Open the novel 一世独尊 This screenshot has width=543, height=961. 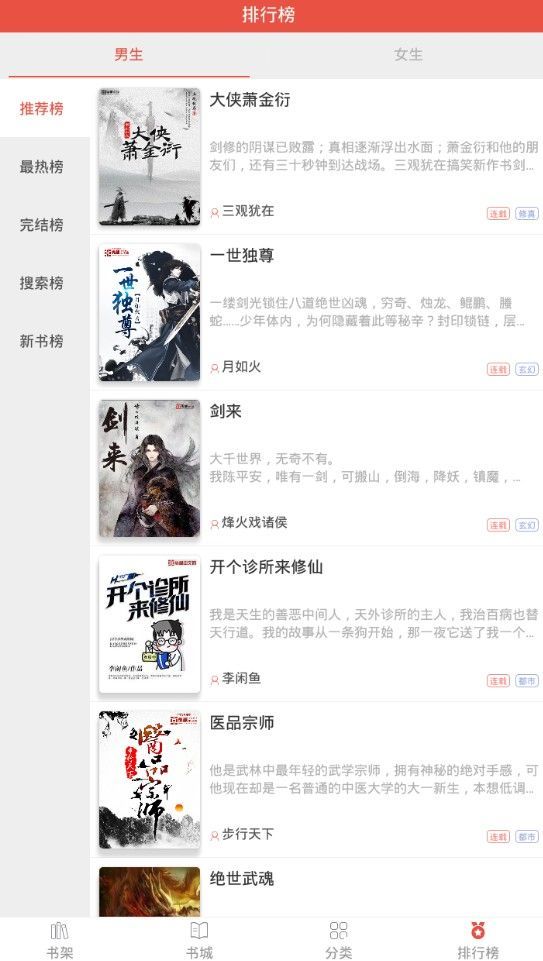pos(317,313)
